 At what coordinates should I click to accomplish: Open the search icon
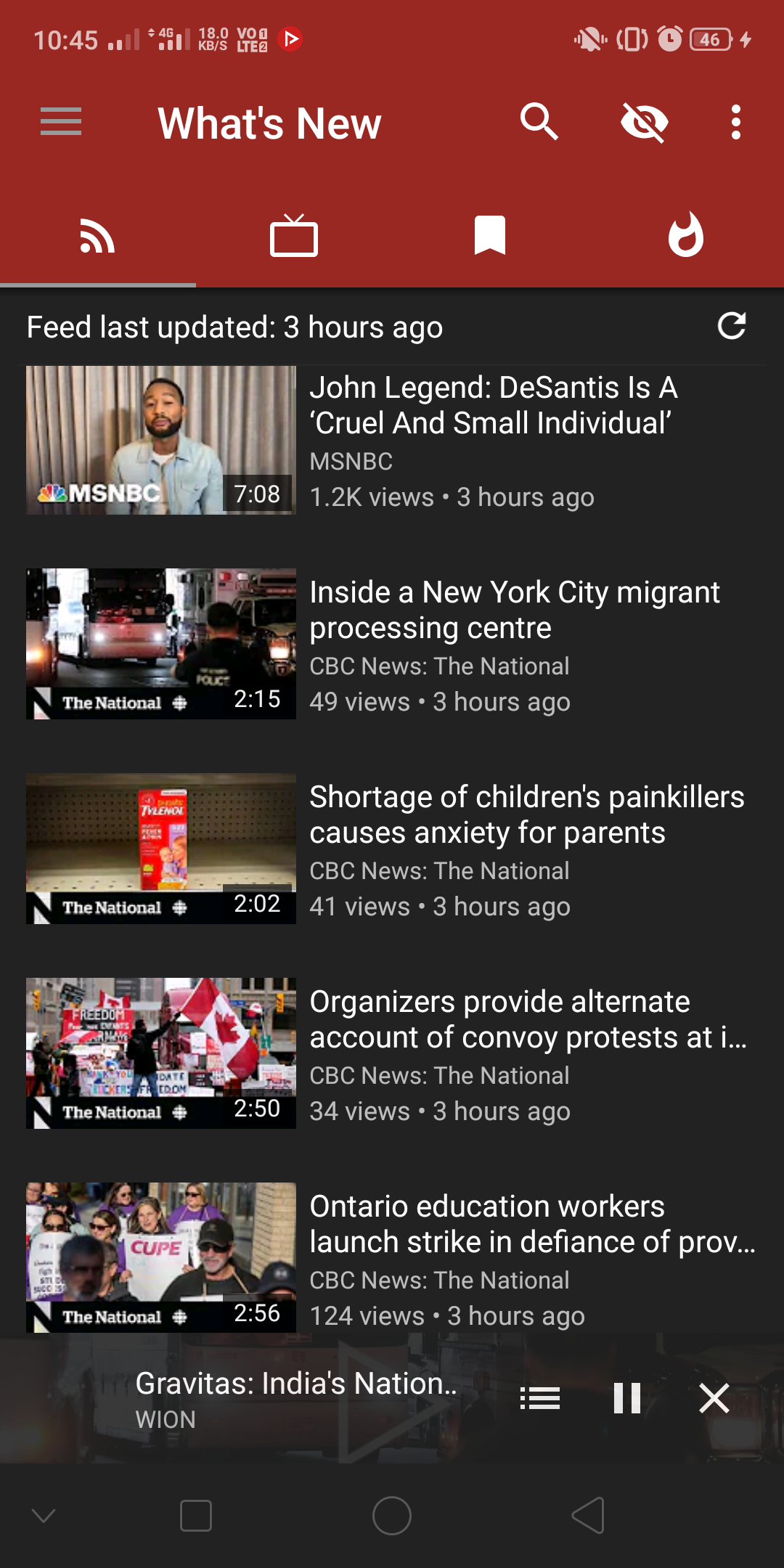tap(539, 121)
